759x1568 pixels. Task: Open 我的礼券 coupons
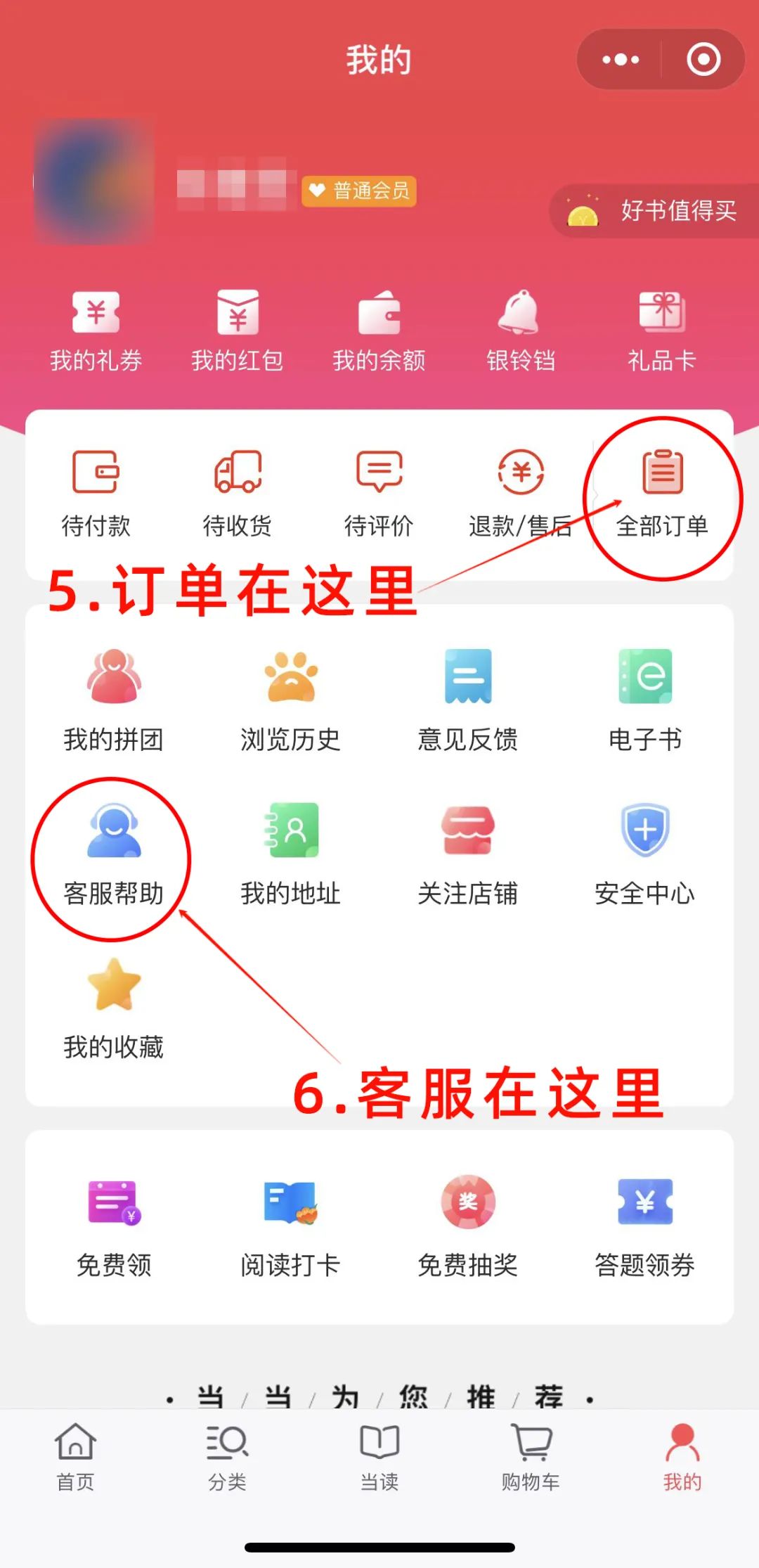tap(96, 330)
